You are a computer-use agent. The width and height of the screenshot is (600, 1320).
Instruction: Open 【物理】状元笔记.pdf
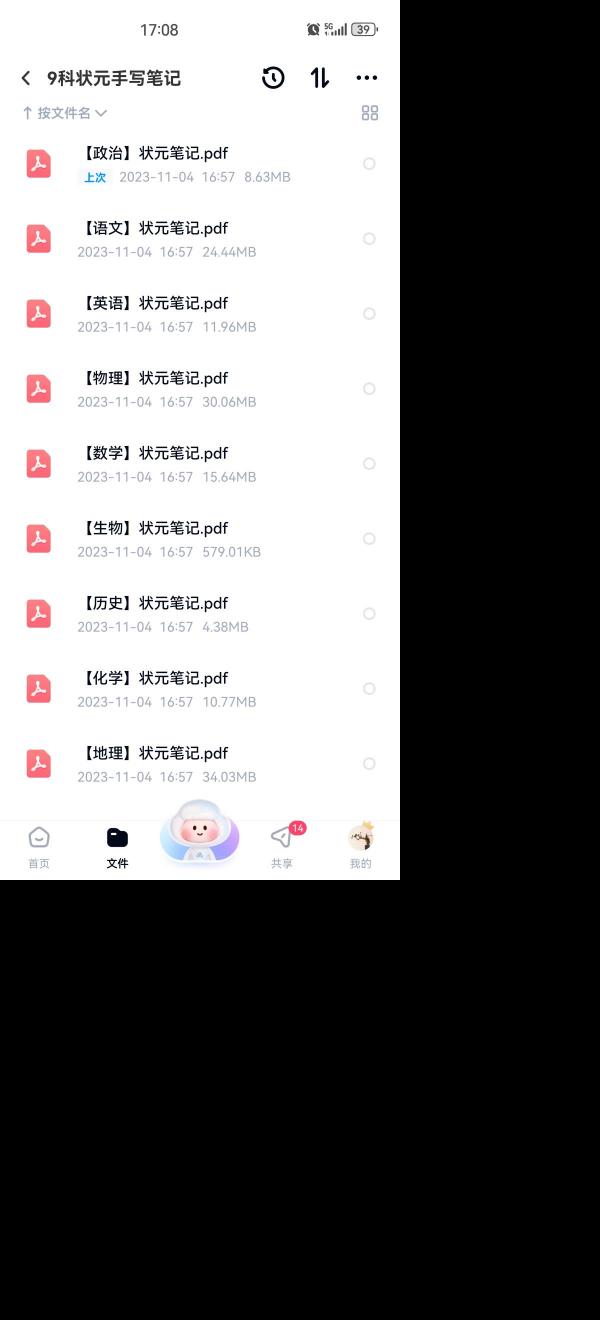pos(155,379)
